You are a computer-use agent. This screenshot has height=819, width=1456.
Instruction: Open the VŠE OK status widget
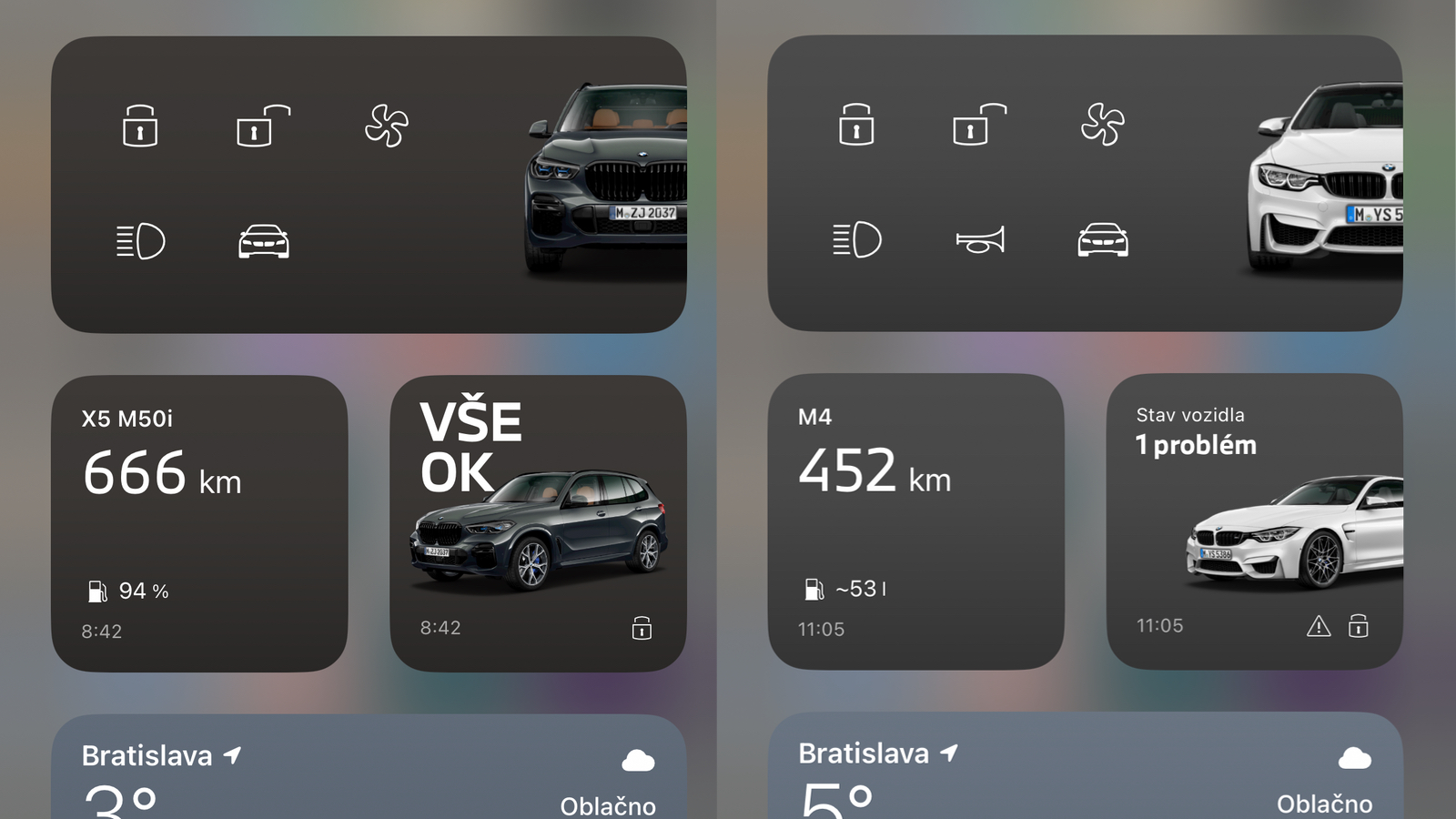(538, 523)
